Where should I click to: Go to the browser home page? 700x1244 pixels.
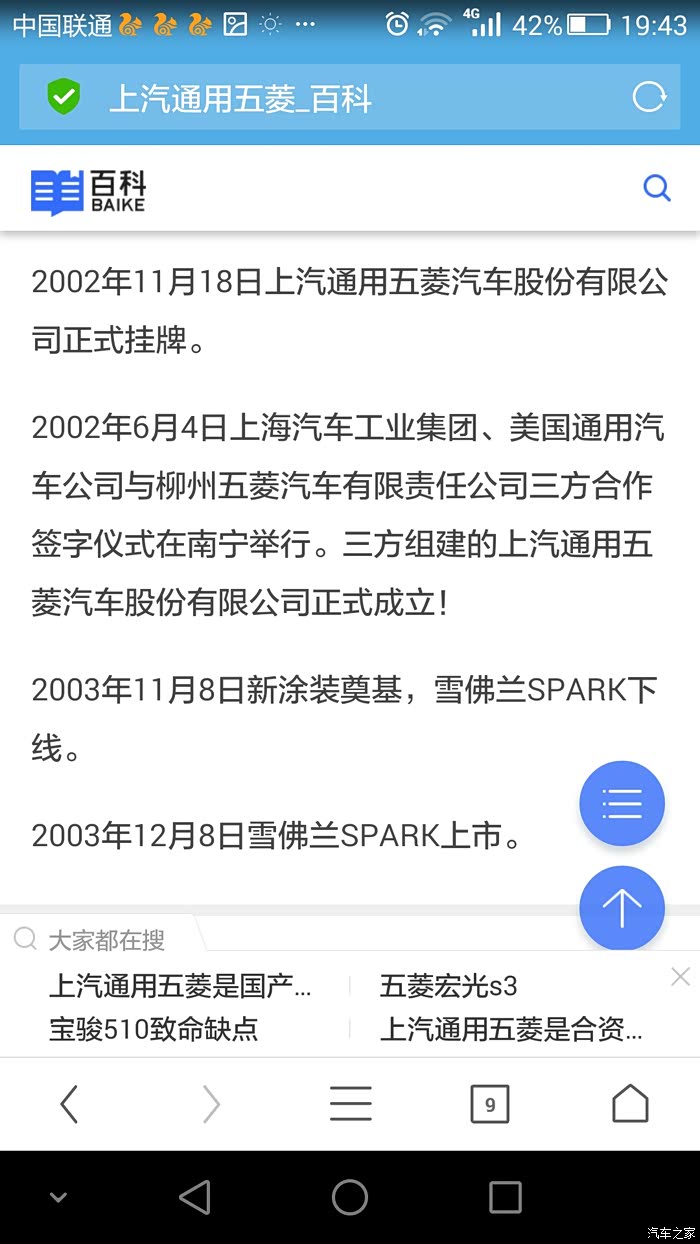point(630,1104)
